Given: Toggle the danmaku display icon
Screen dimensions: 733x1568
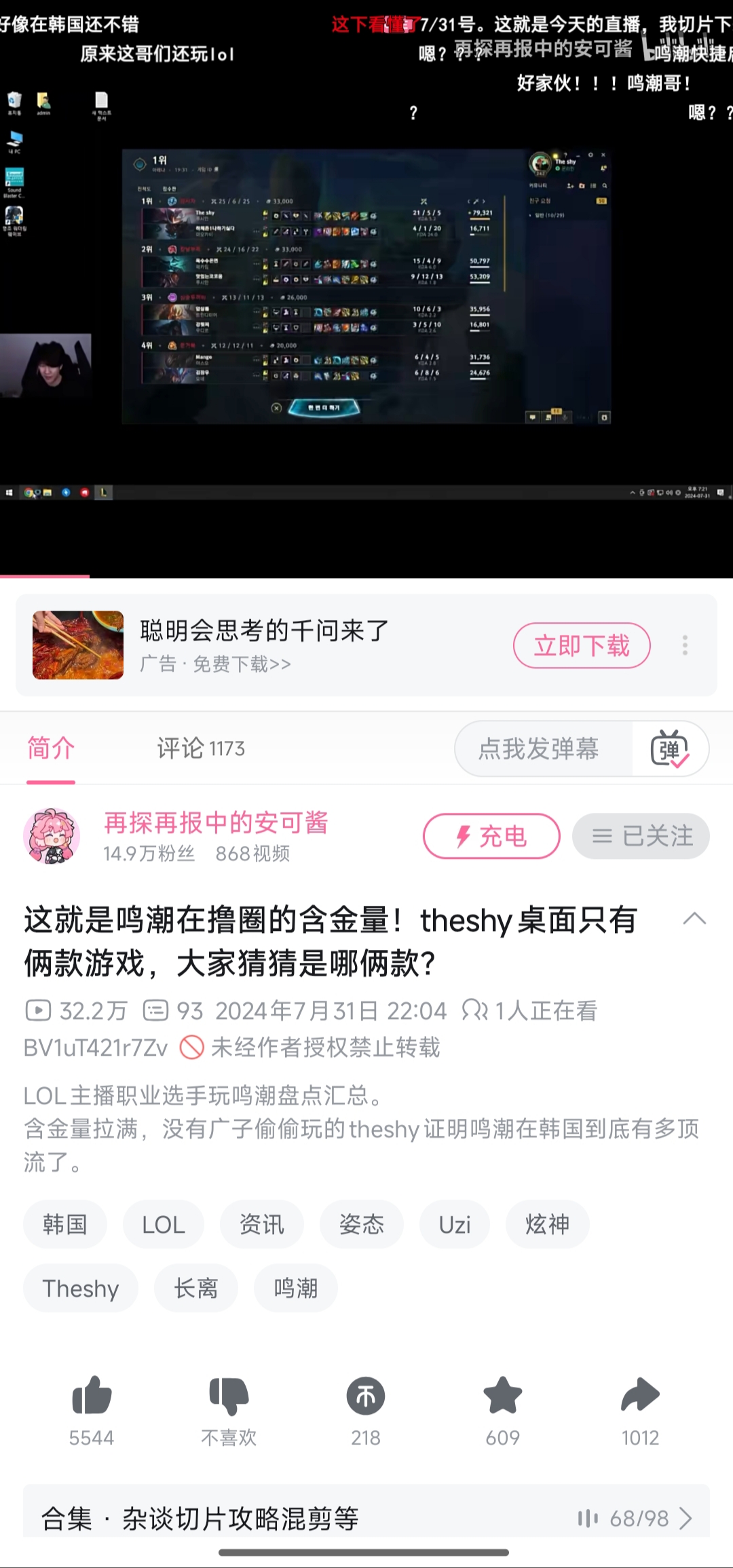Looking at the screenshot, I should [669, 748].
